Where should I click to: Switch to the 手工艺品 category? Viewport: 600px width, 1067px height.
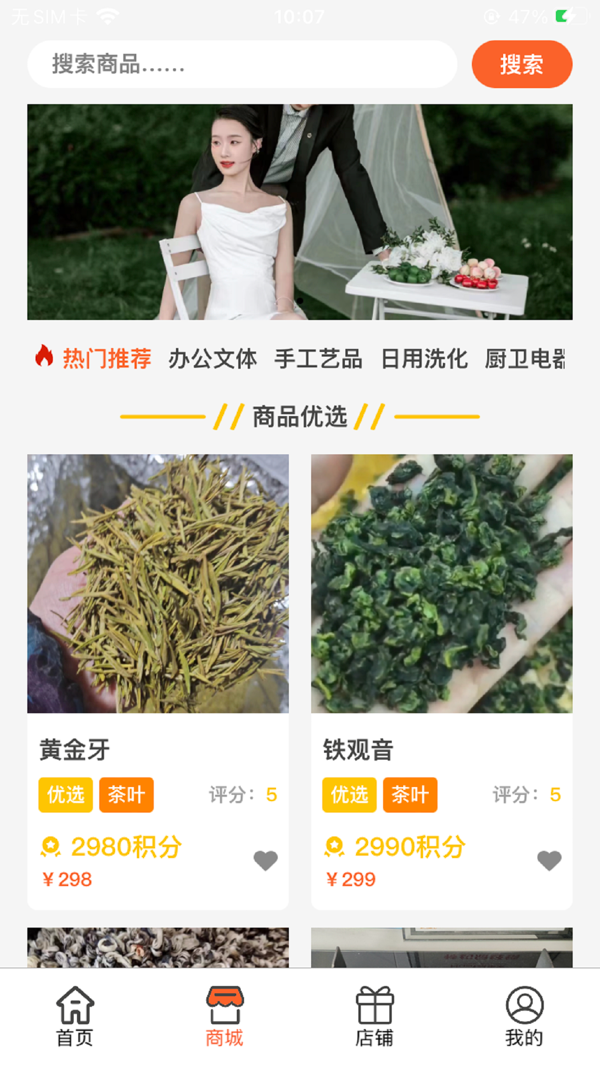[x=318, y=359]
